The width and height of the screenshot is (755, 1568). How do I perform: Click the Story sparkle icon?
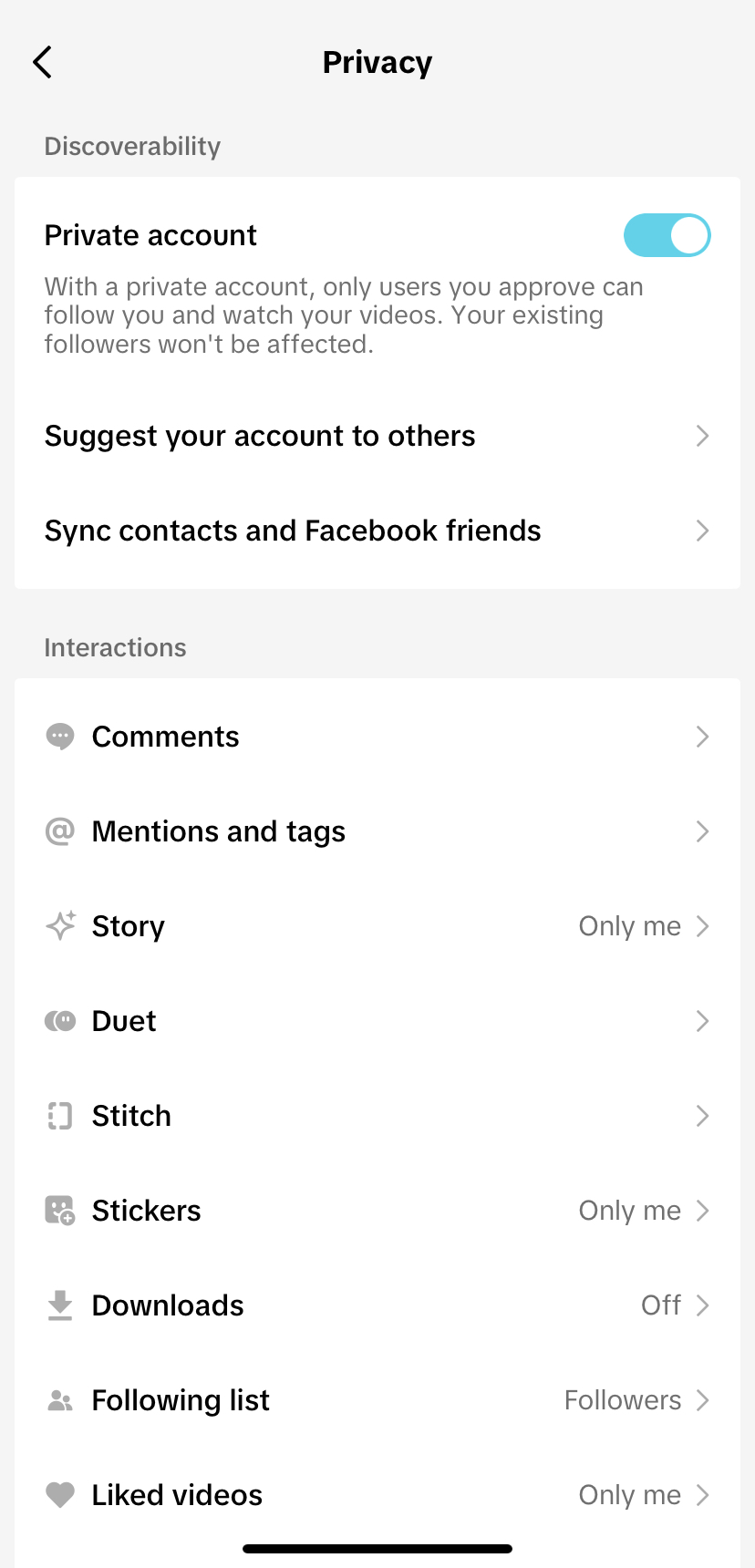coord(59,925)
